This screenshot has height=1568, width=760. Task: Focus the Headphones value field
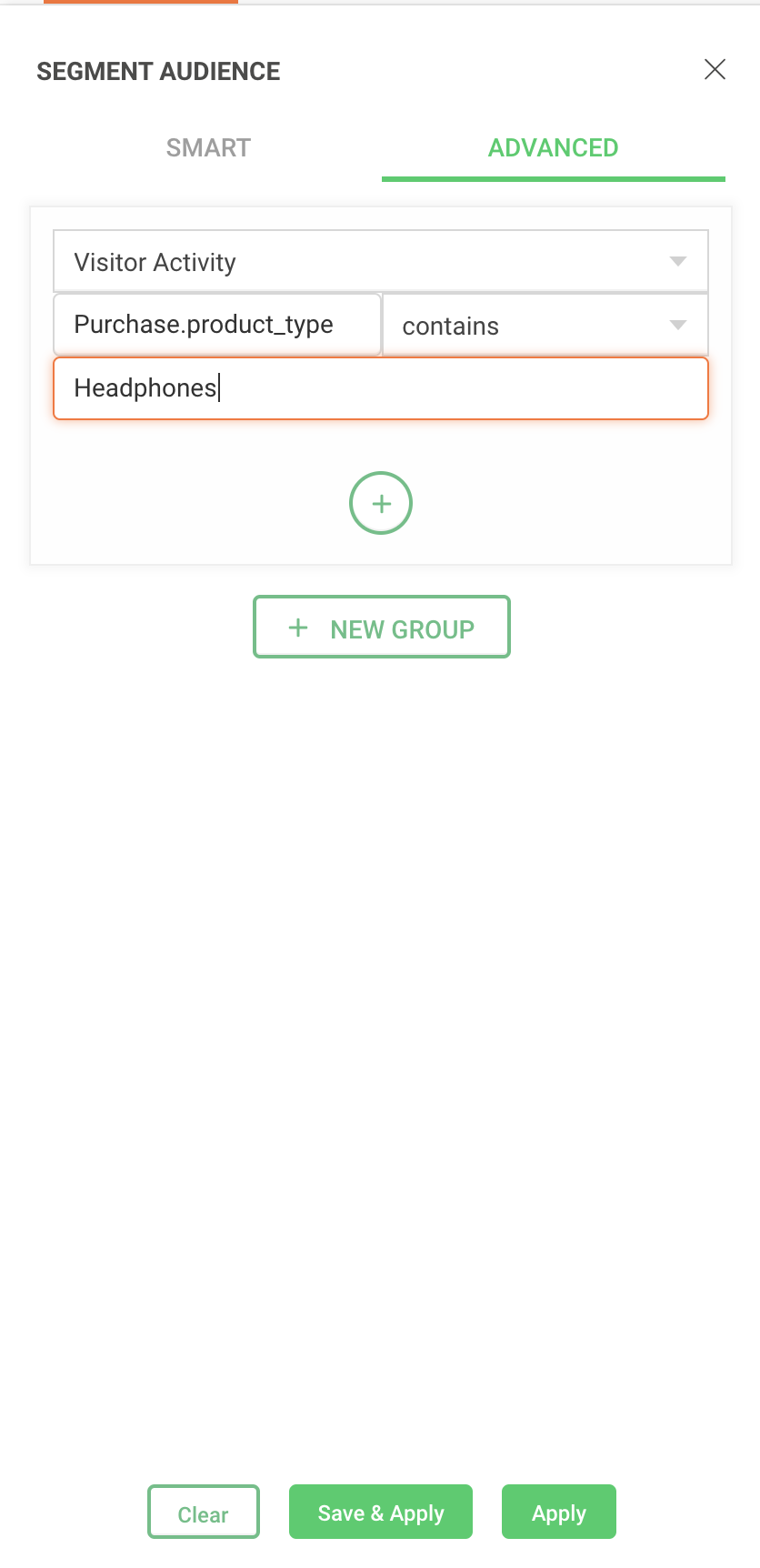381,388
